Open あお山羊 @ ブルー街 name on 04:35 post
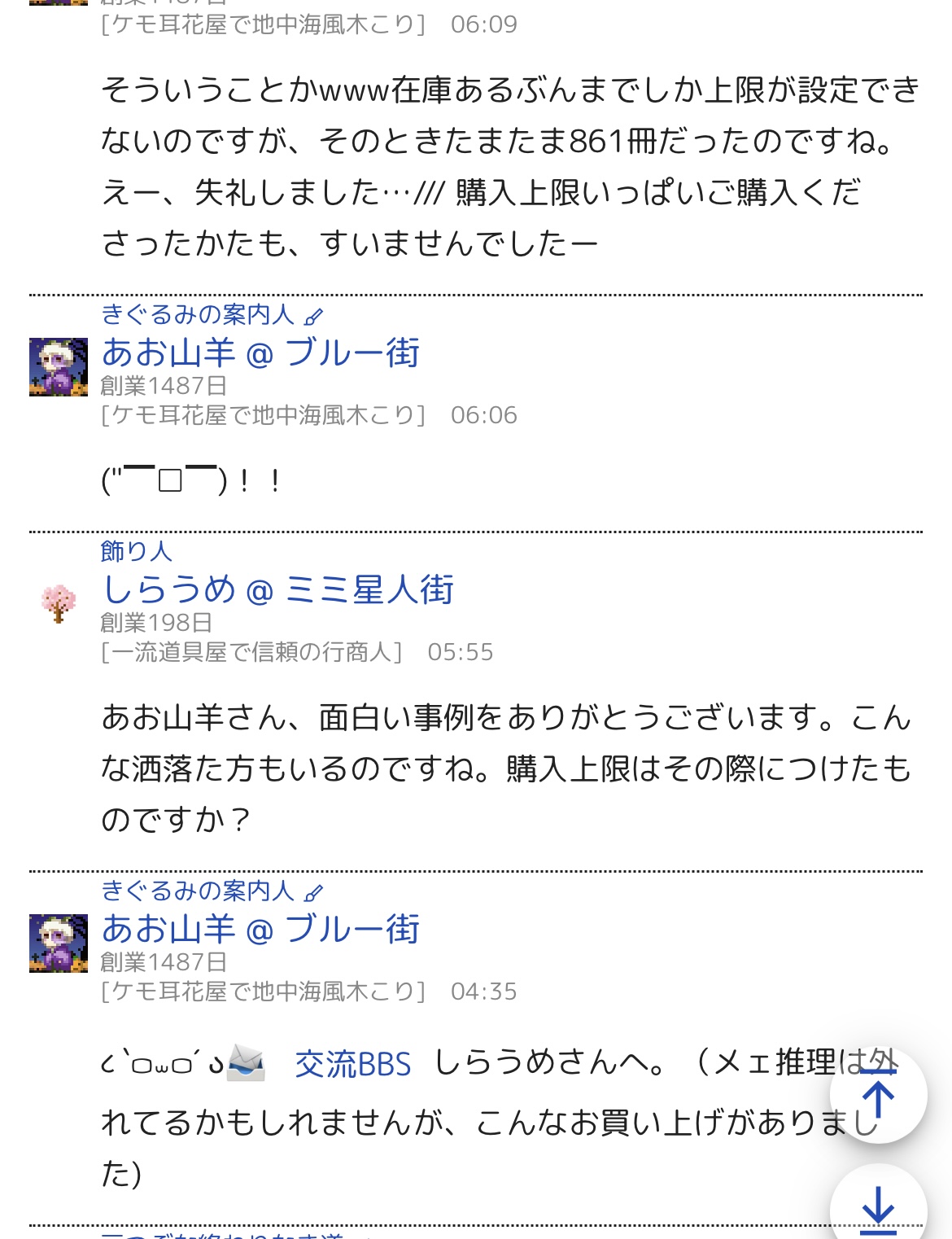Image resolution: width=952 pixels, height=1239 pixels. click(260, 929)
